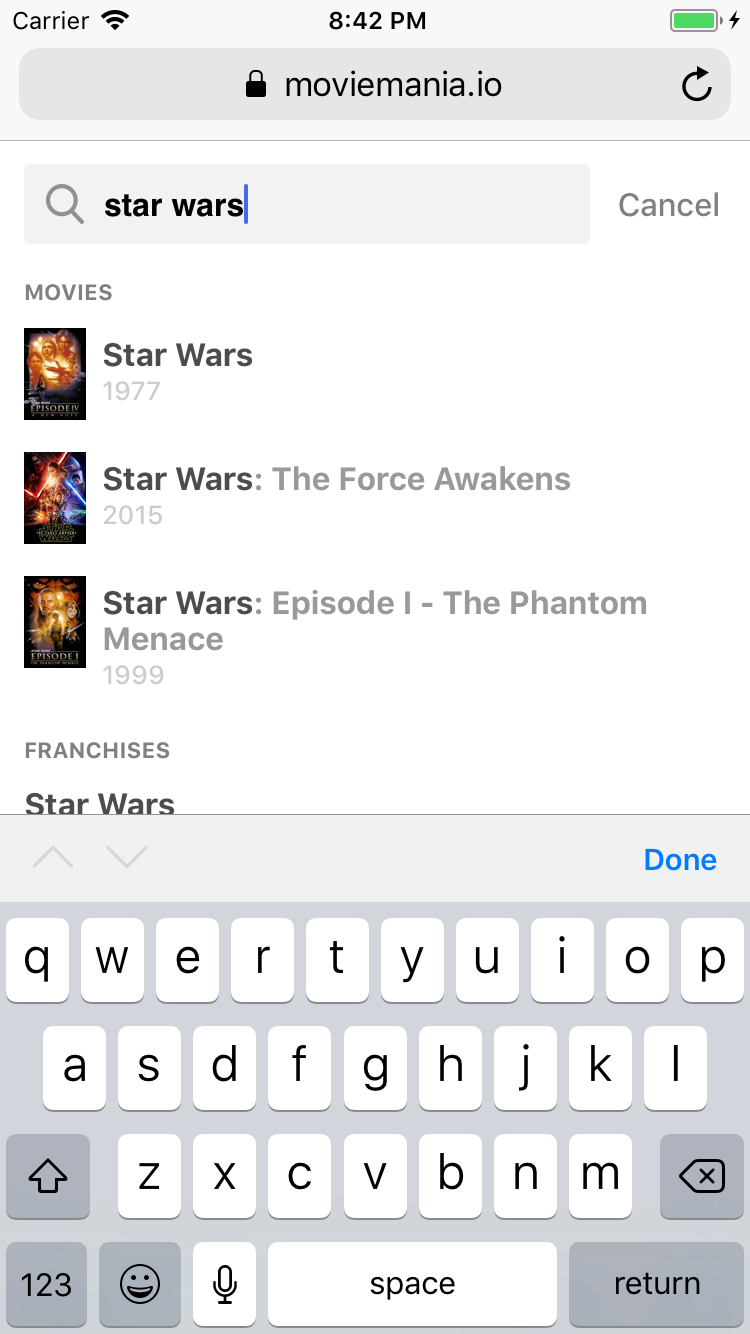Image resolution: width=750 pixels, height=1334 pixels.
Task: Tap the return key
Action: (656, 1284)
